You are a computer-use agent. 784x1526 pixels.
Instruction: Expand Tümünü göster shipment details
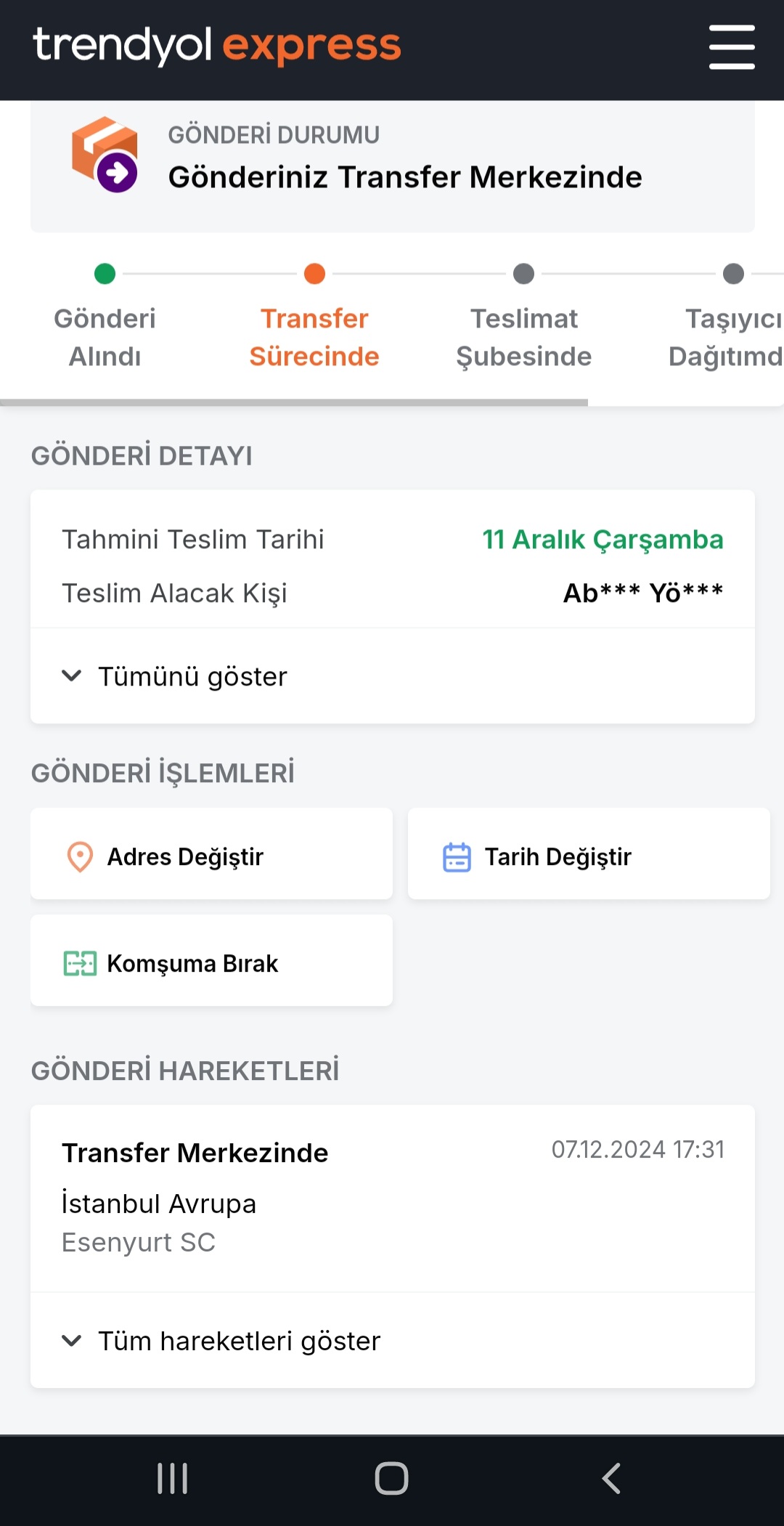pyautogui.click(x=192, y=676)
